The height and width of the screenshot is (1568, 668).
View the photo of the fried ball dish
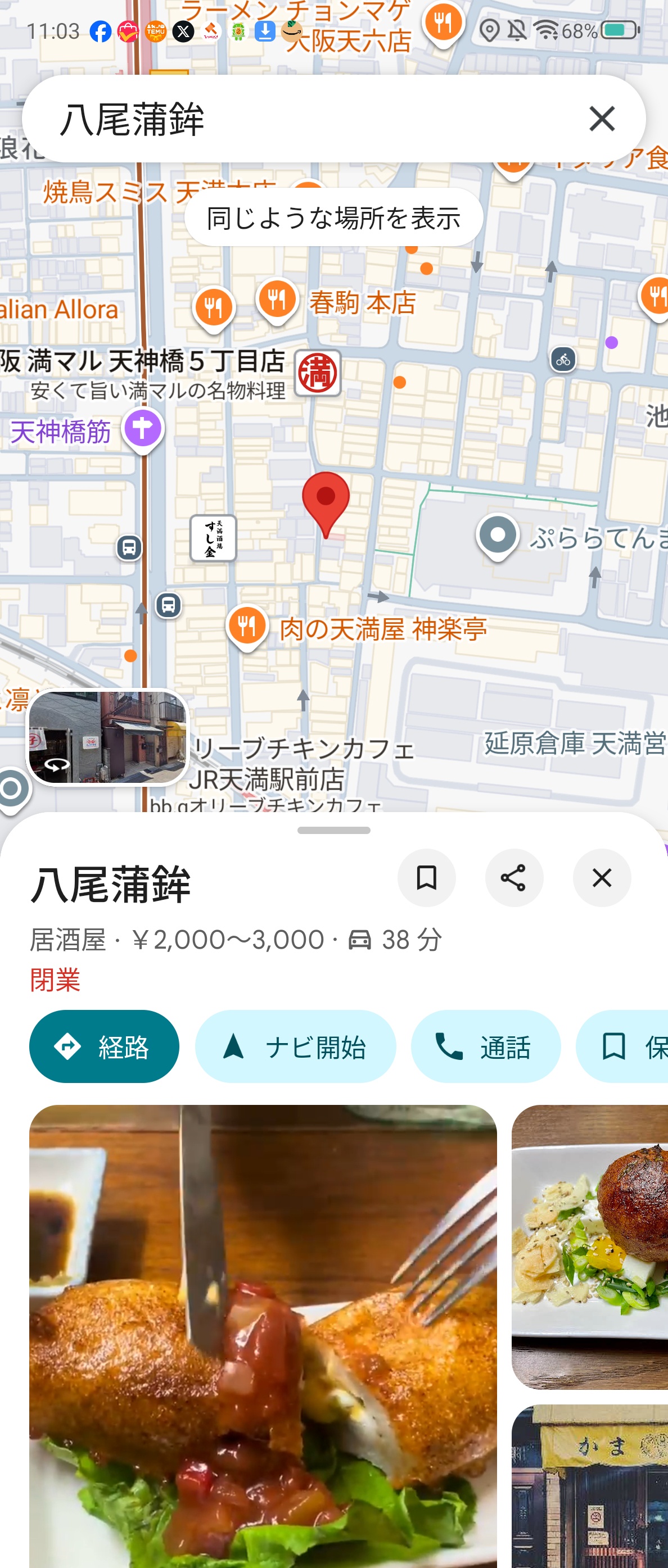click(x=589, y=1247)
